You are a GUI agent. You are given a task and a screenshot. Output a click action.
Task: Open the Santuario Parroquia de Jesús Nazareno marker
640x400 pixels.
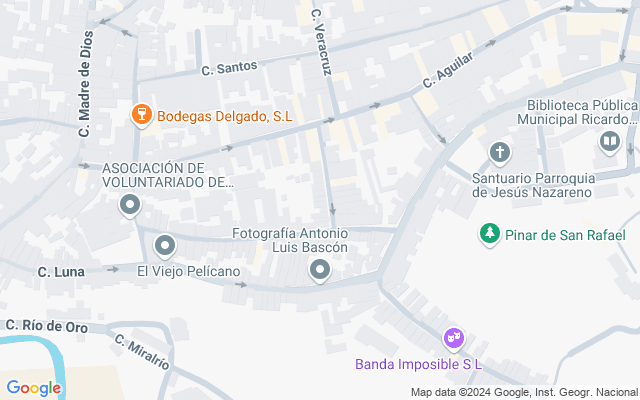pyautogui.click(x=499, y=153)
